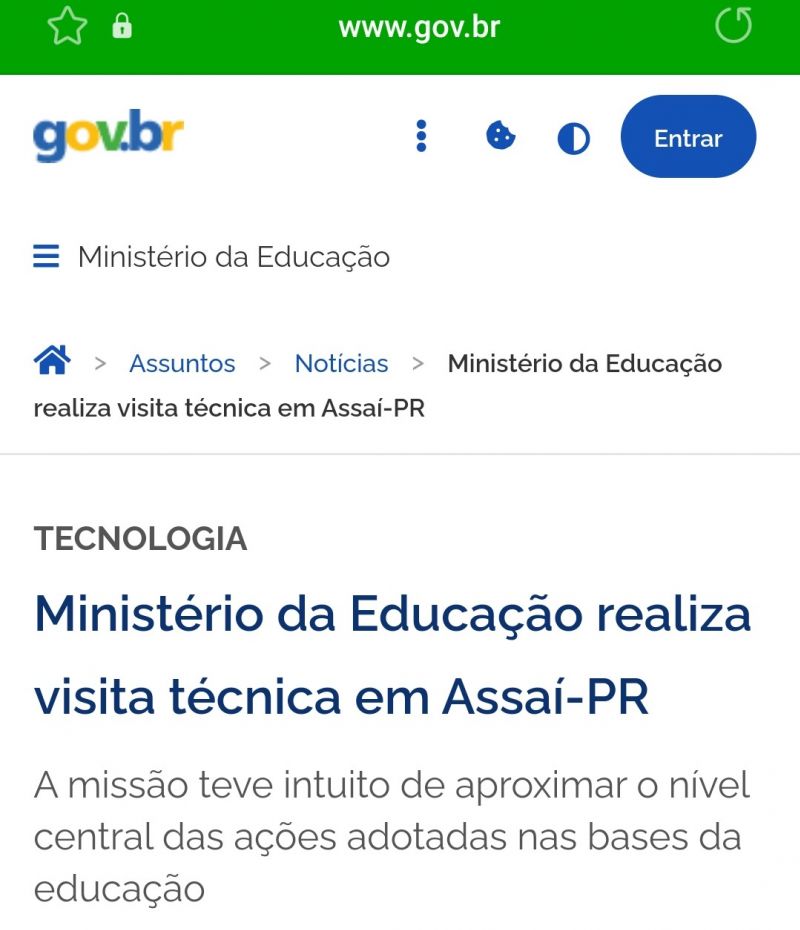Open the three-dot options menu
Viewport: 800px width, 930px height.
tap(421, 136)
